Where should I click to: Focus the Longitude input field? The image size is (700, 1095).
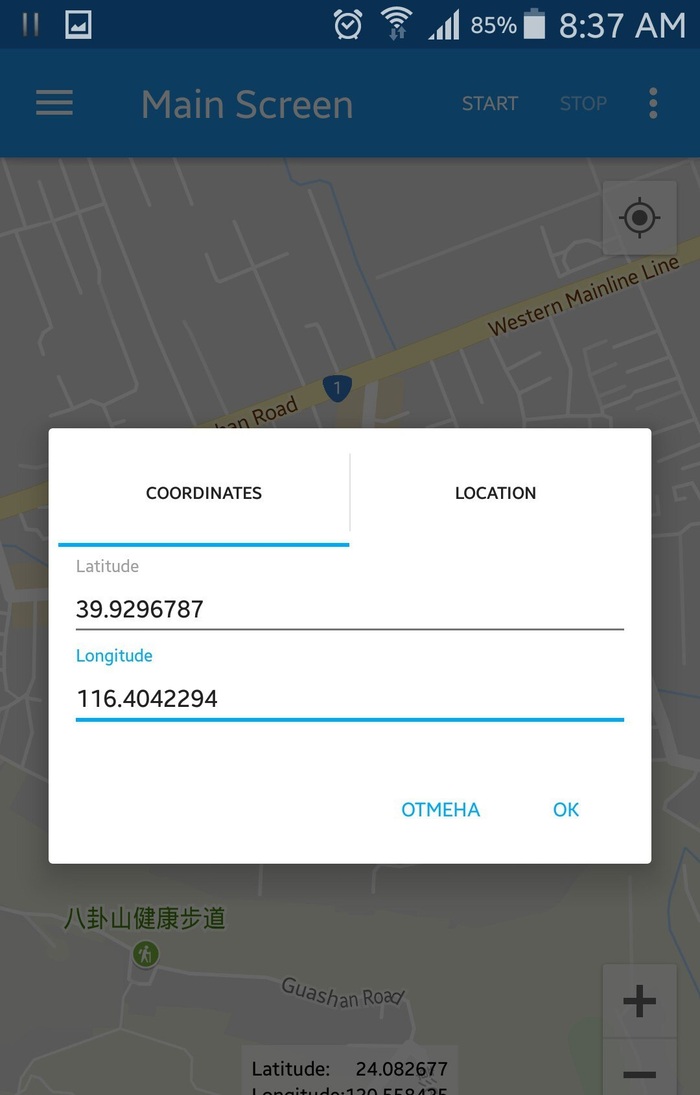(x=349, y=698)
